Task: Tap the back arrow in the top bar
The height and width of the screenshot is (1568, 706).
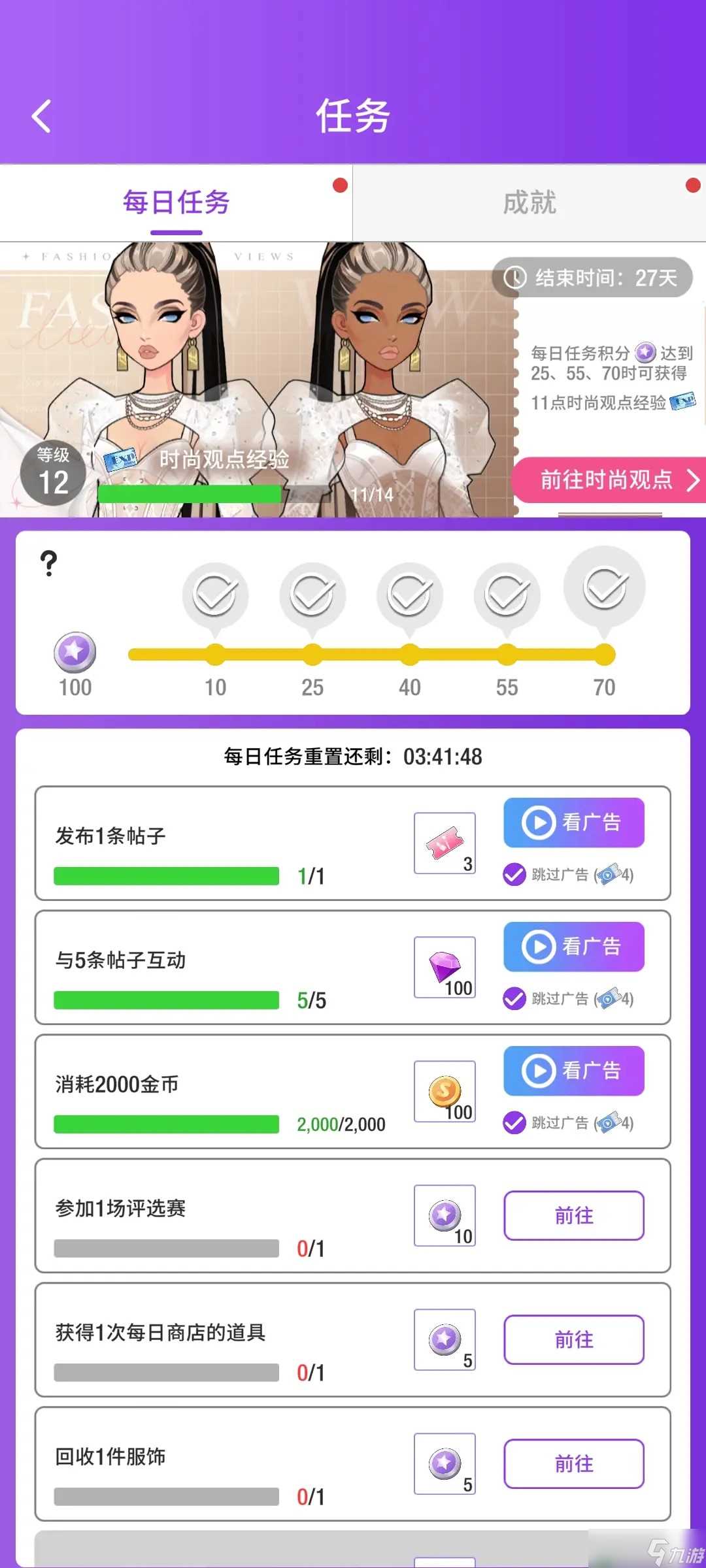Action: pos(42,115)
